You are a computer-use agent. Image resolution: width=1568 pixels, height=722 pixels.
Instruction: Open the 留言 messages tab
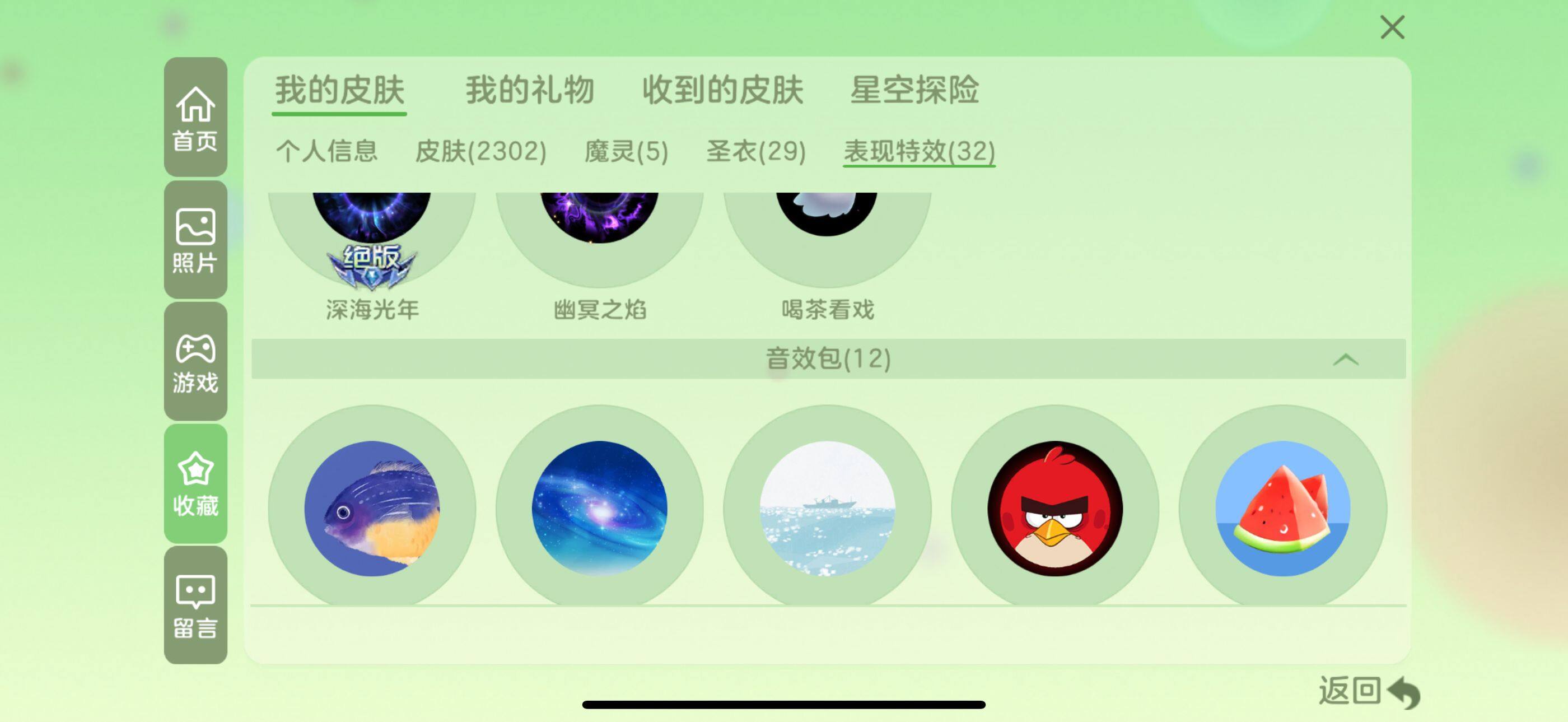tap(195, 605)
